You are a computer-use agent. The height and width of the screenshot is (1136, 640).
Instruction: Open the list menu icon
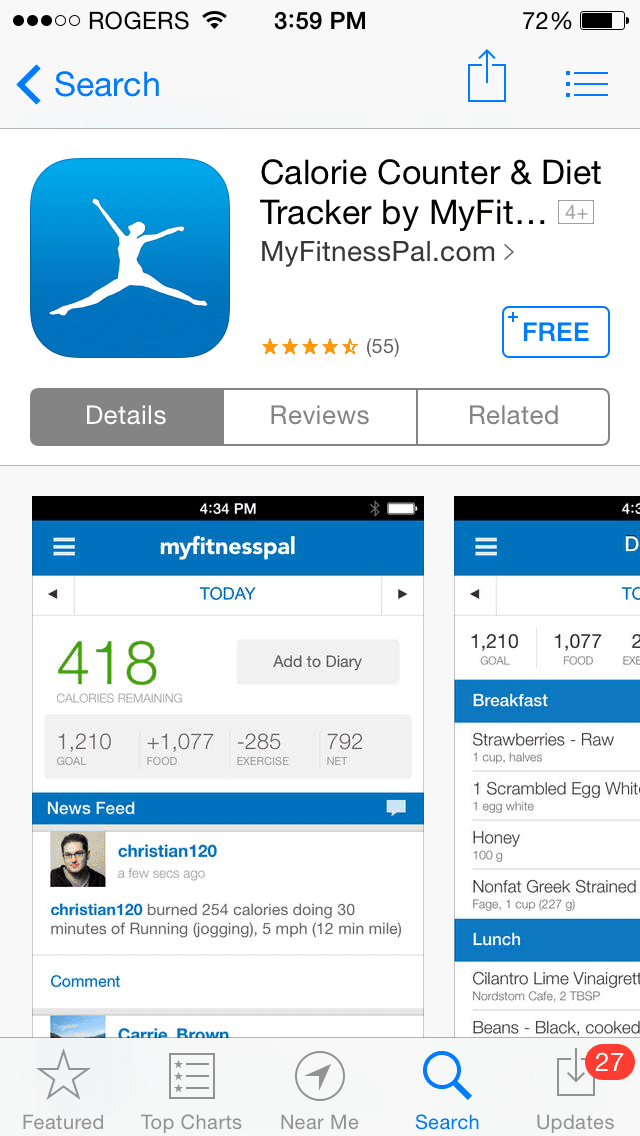click(586, 84)
